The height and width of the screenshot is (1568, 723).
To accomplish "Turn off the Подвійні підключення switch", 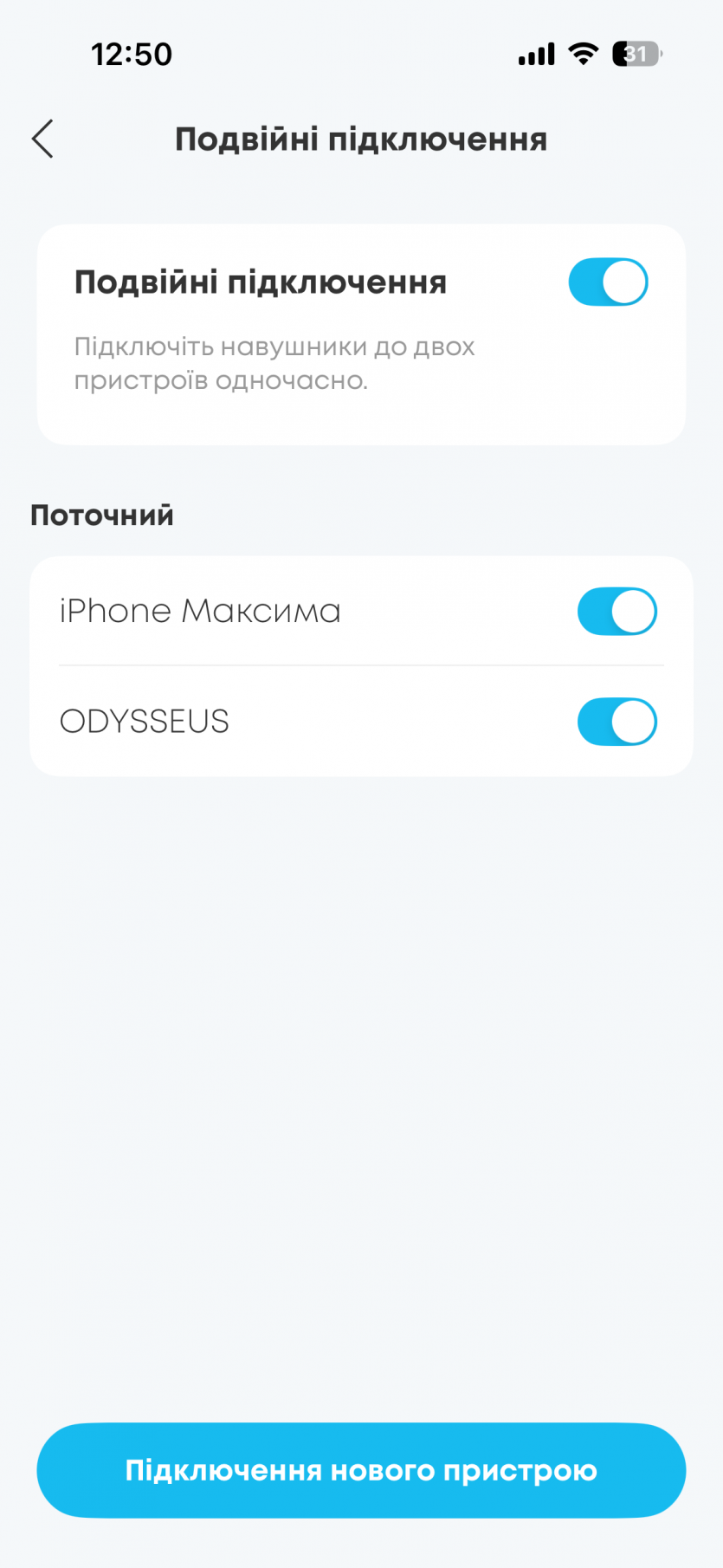I will click(x=608, y=282).
